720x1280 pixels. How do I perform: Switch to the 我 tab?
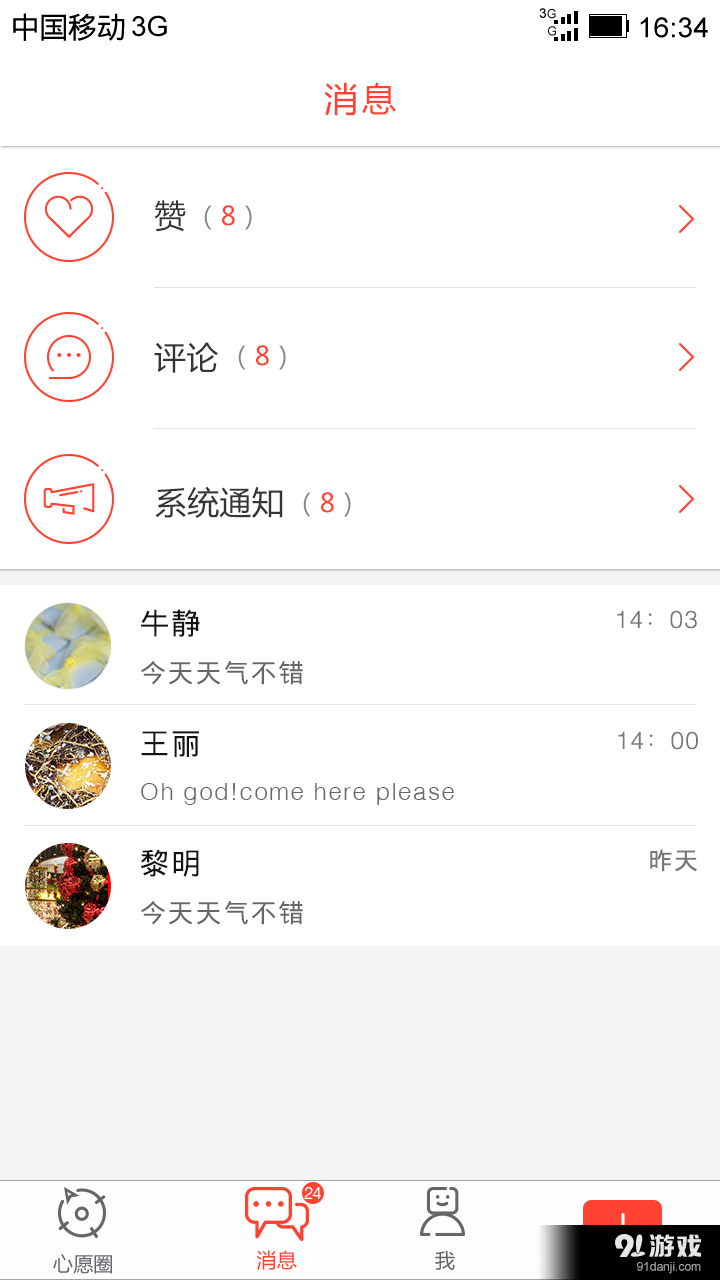coord(443,1228)
